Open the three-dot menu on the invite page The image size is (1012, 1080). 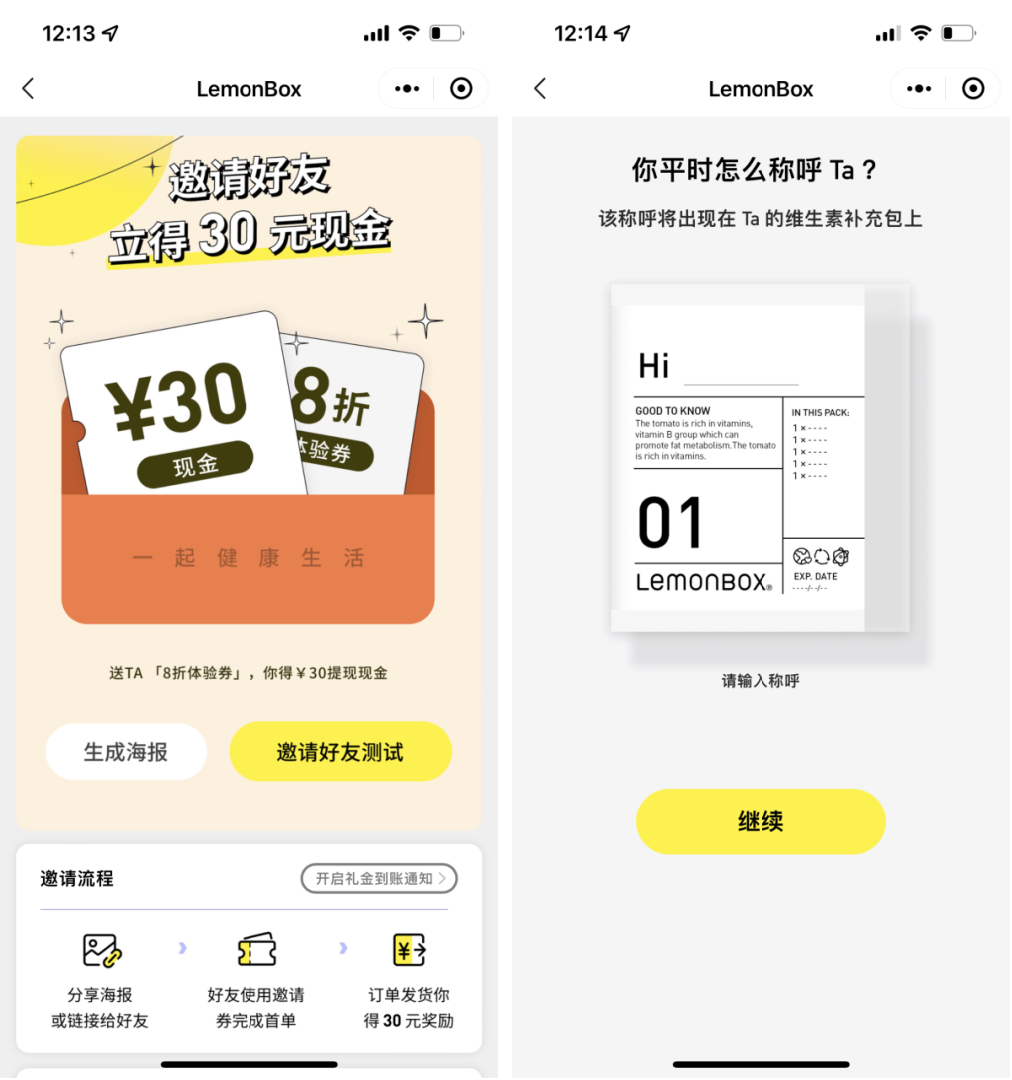407,89
